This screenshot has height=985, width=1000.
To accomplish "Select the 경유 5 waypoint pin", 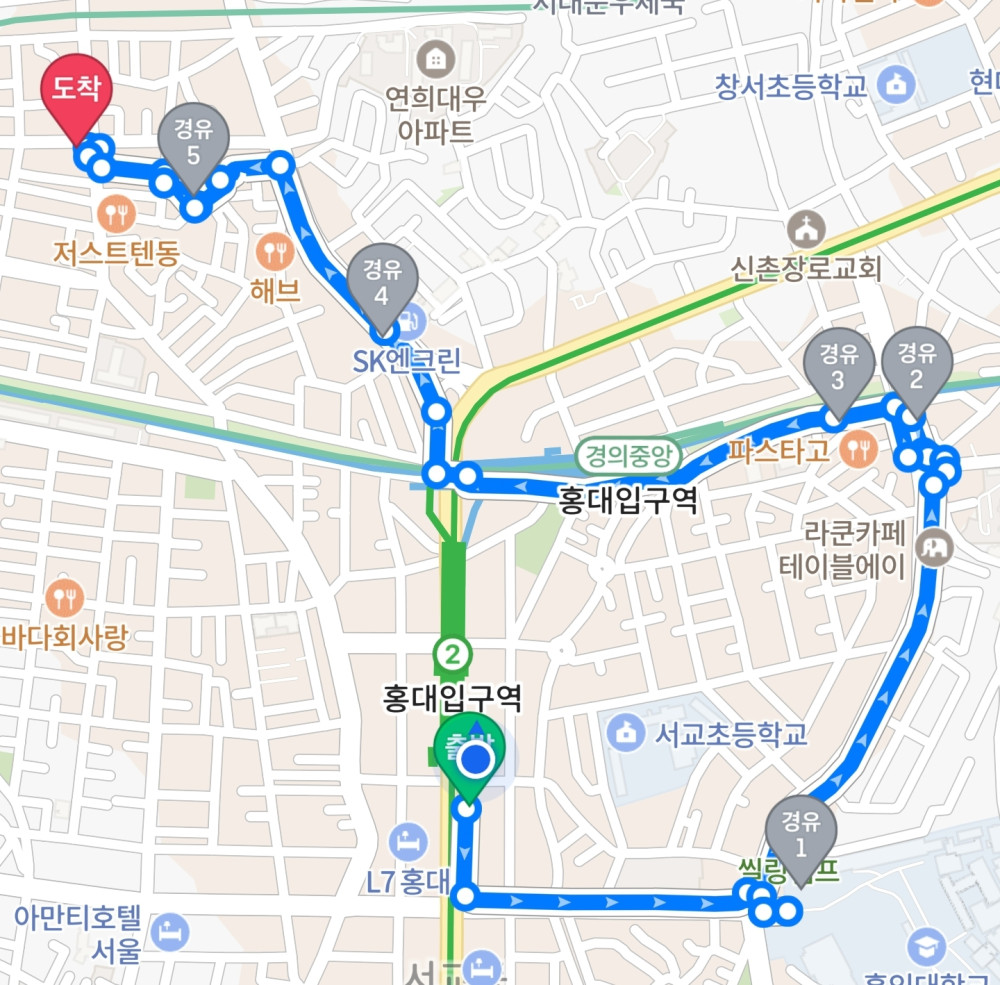I will click(x=193, y=145).
